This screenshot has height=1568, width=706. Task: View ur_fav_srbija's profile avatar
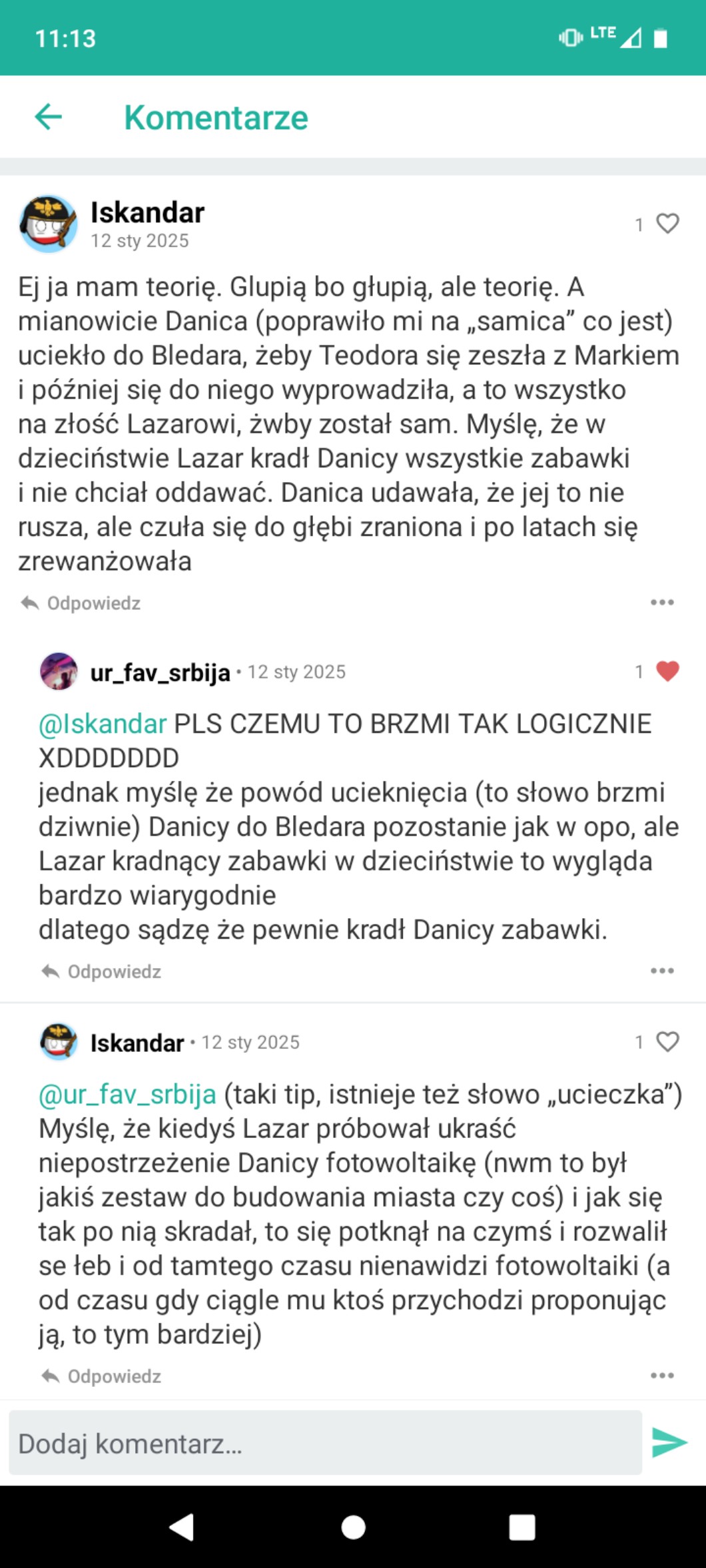tap(59, 671)
